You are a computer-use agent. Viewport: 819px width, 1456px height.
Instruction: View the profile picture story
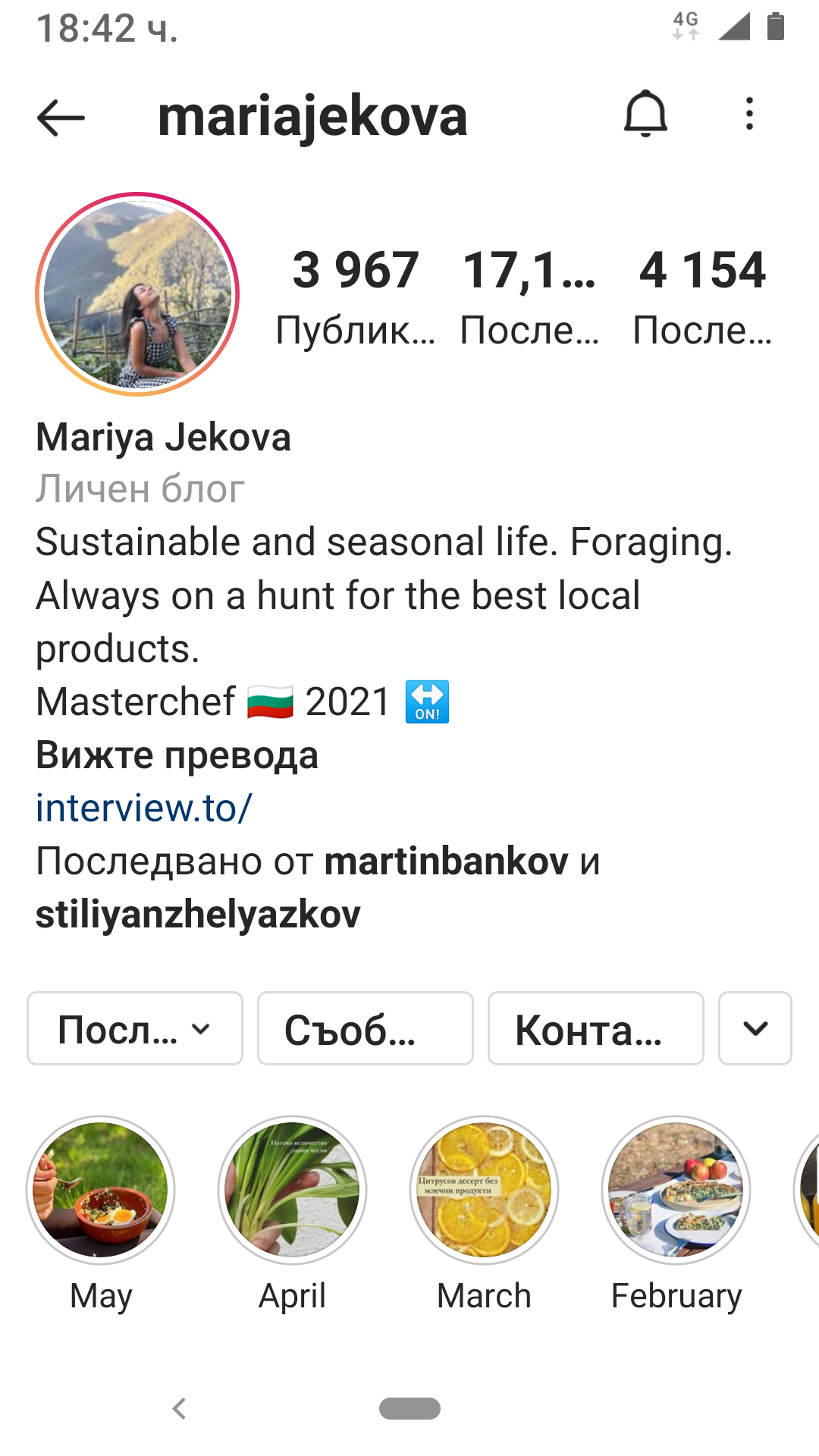coord(137,294)
